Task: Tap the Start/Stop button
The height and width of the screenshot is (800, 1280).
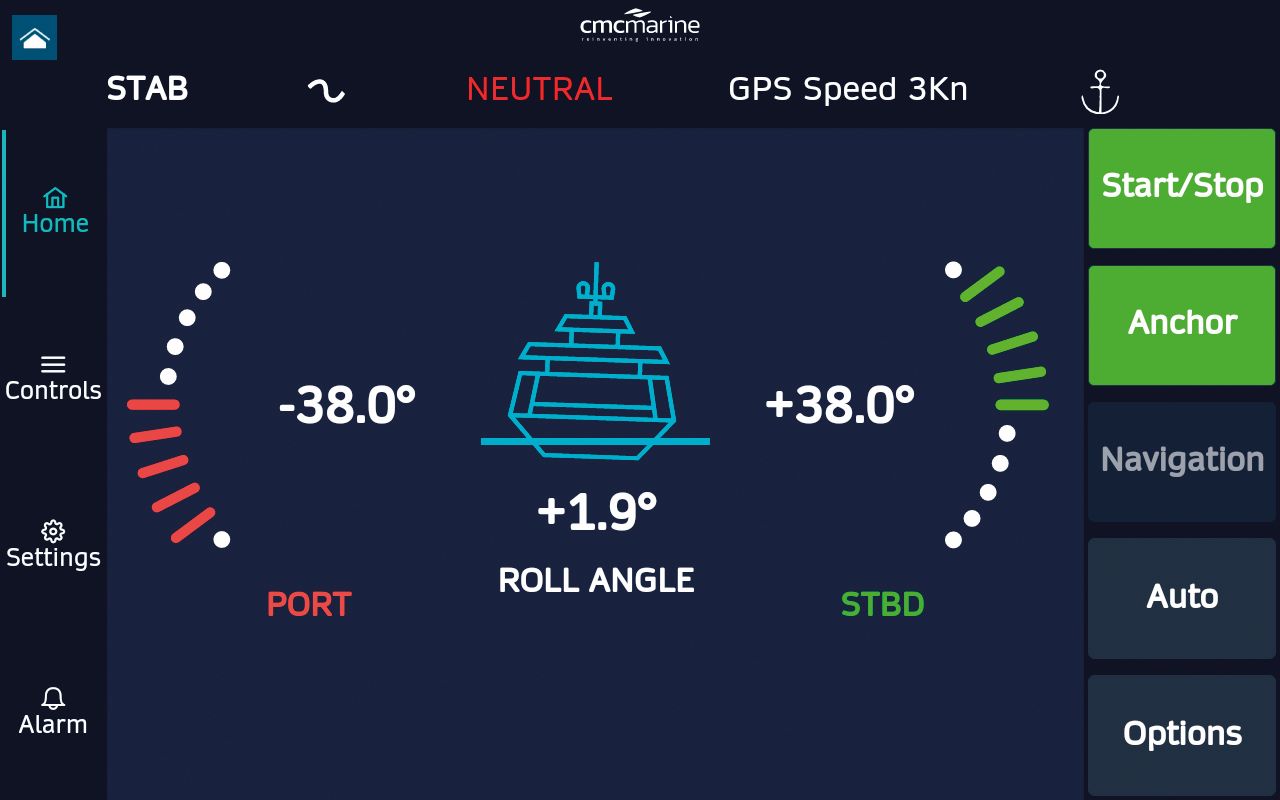Action: pos(1181,188)
